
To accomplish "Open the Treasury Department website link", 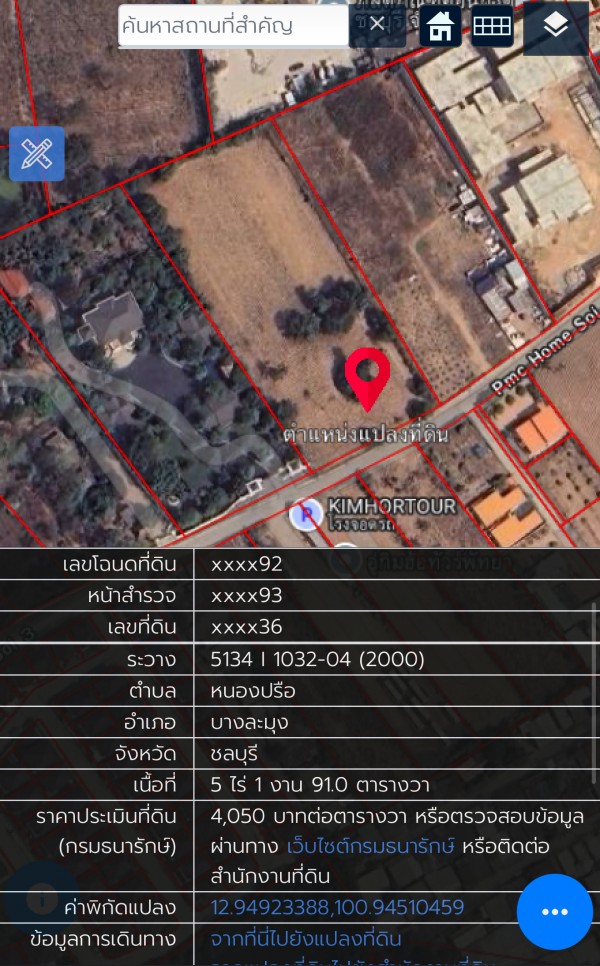I will [x=371, y=846].
